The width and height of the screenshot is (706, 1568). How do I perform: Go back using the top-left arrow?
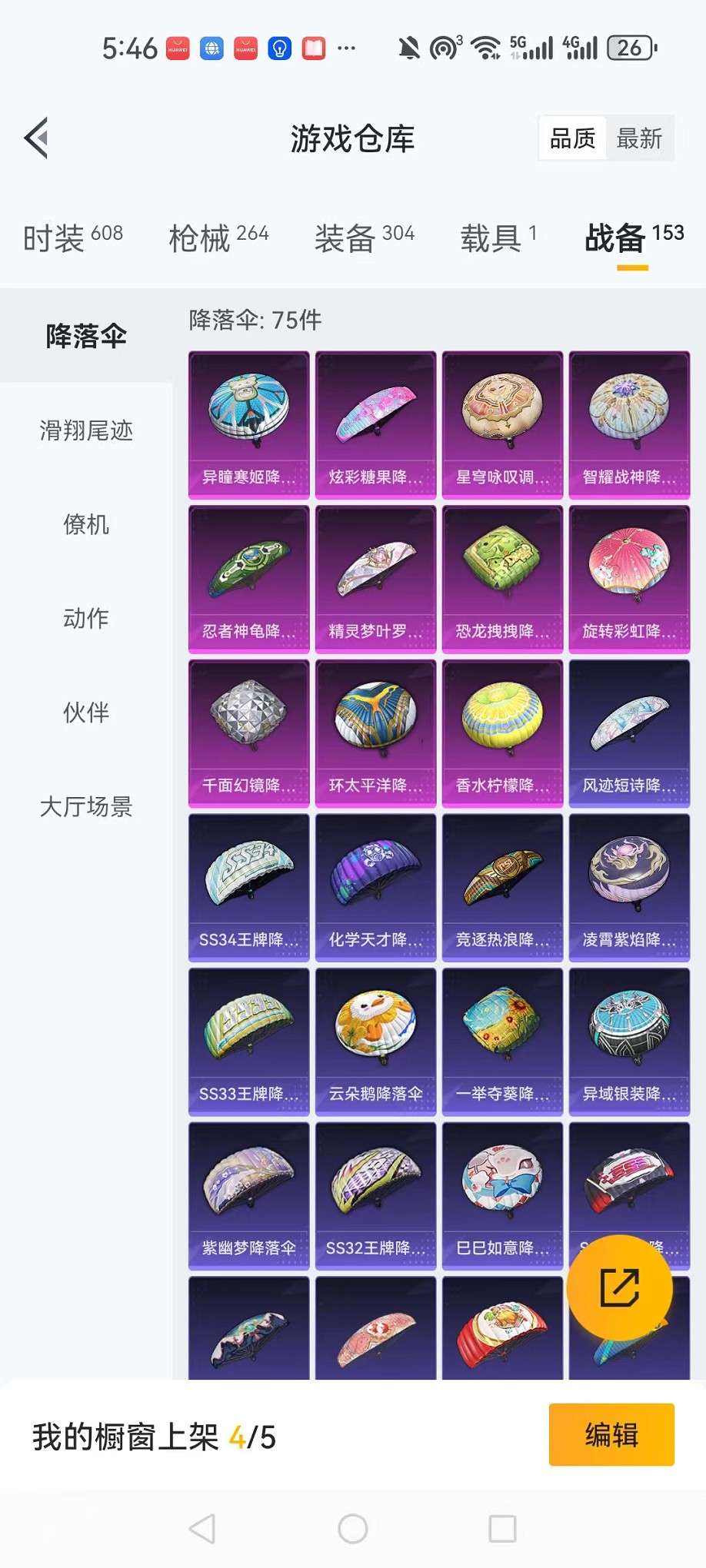[36, 138]
